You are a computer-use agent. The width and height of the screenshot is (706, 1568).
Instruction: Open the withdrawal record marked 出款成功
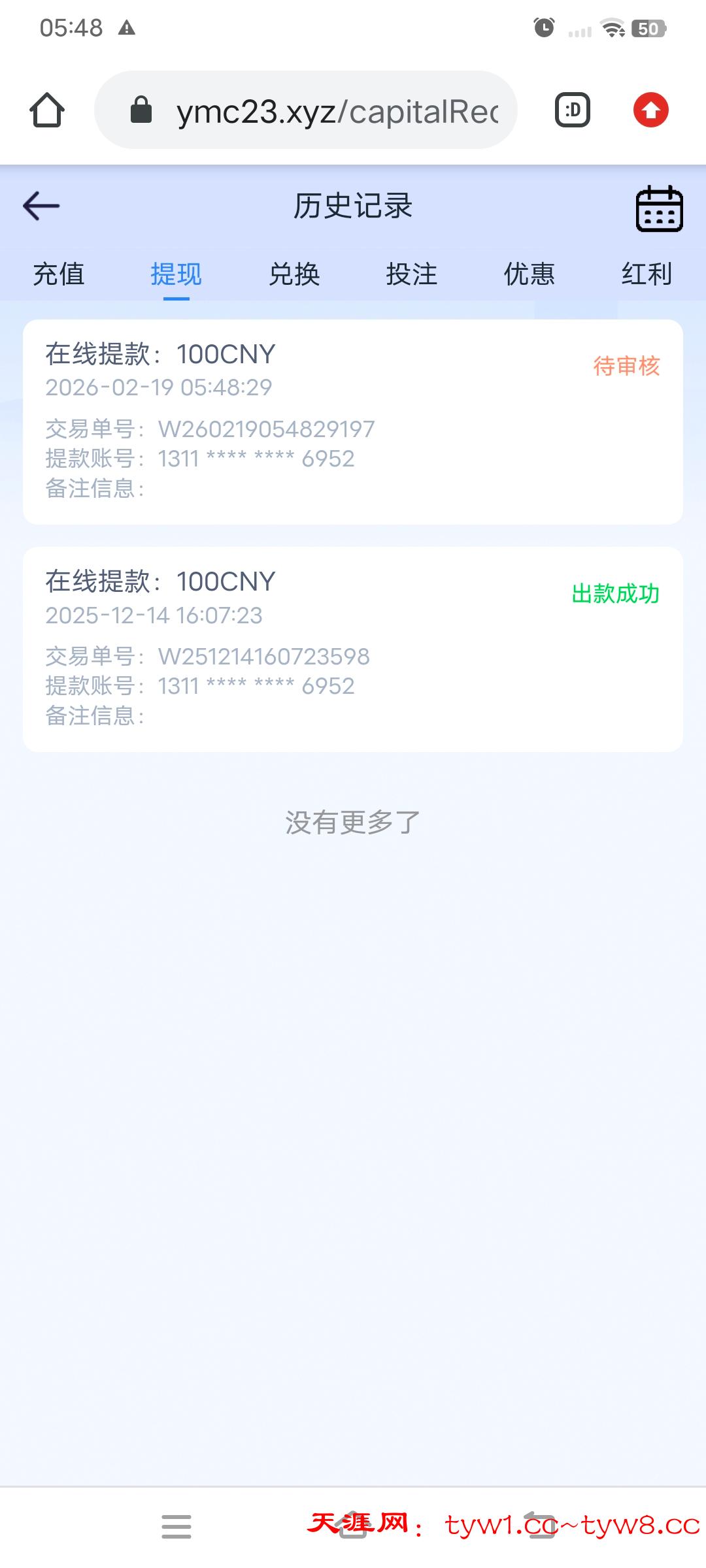(x=353, y=649)
